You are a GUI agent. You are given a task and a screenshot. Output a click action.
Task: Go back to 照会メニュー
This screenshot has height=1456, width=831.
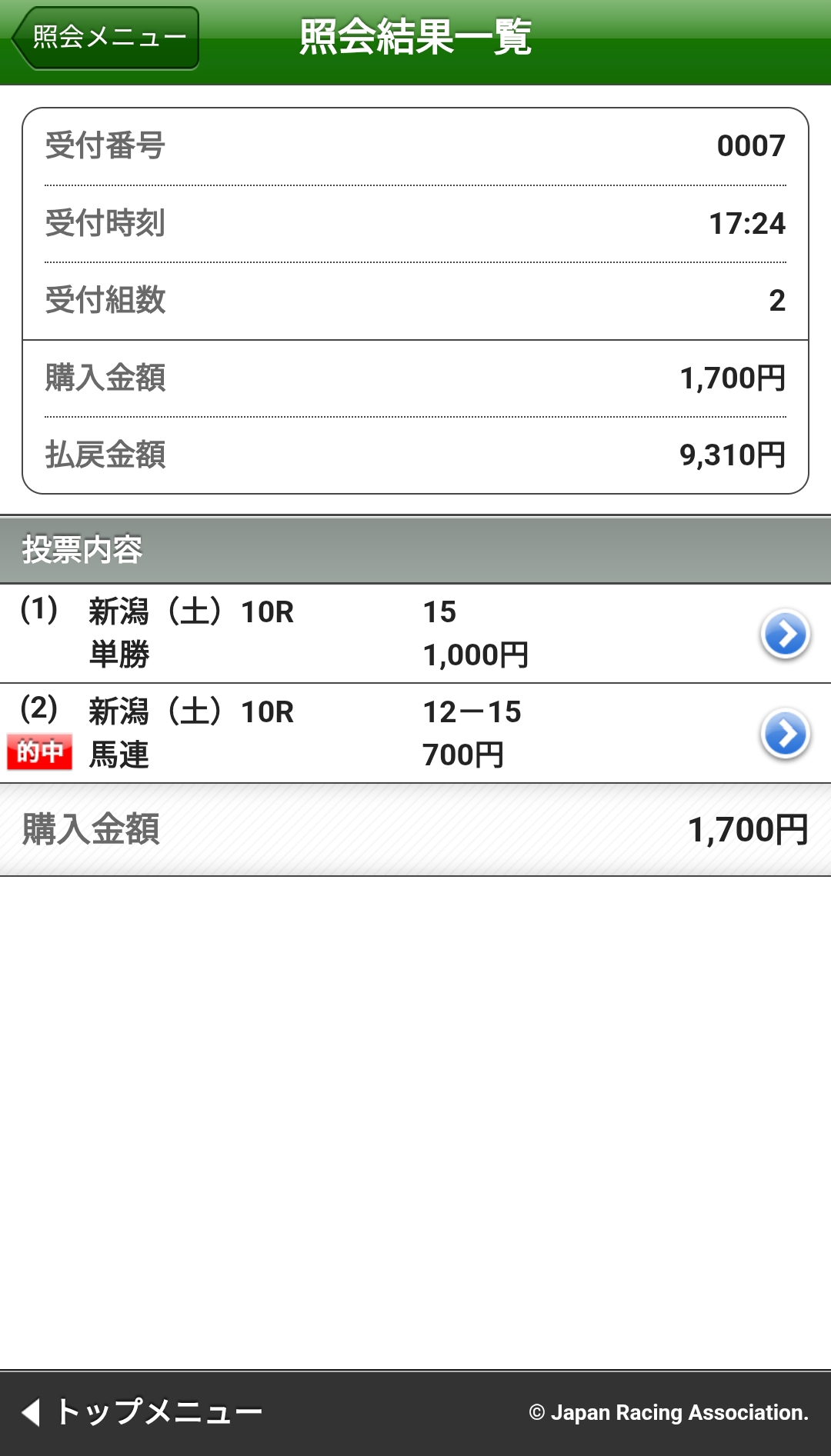coord(106,38)
